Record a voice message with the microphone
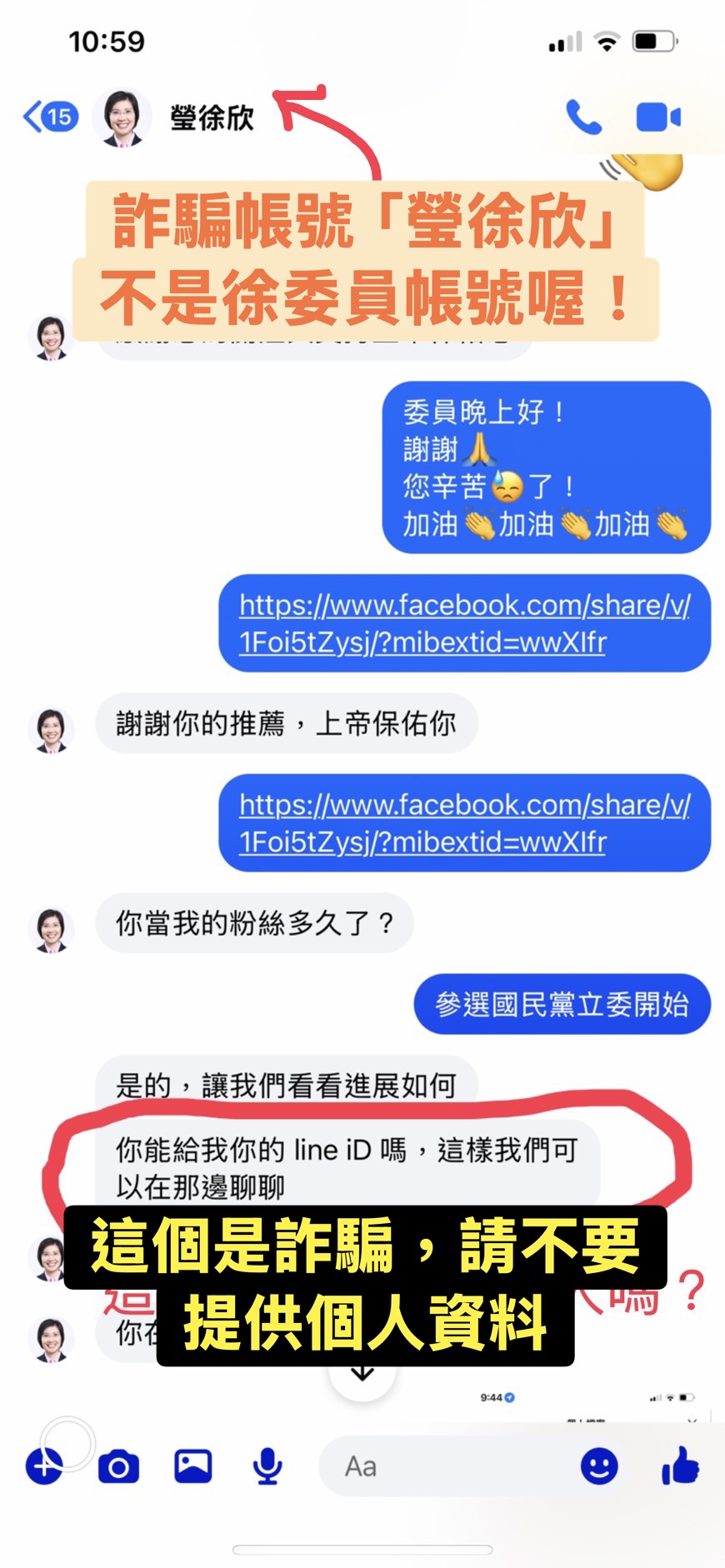This screenshot has width=725, height=1568. (267, 1466)
